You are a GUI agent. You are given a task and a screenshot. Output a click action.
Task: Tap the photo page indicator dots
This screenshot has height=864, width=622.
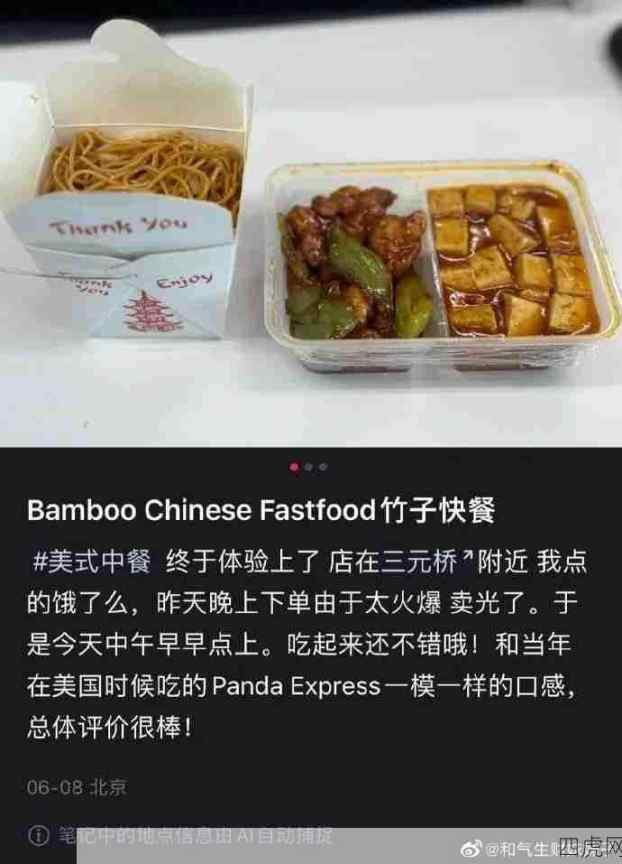point(308,466)
